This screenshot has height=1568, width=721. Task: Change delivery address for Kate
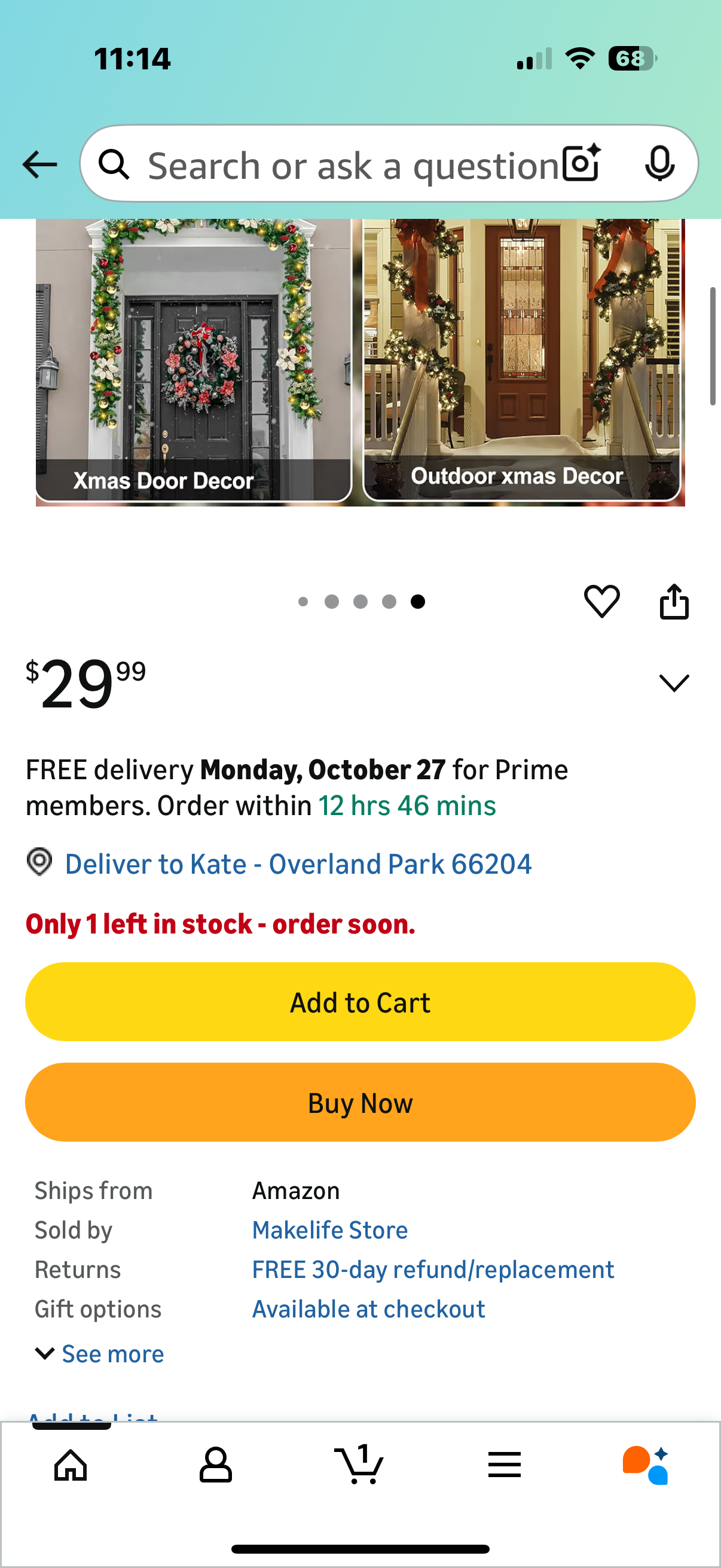(x=298, y=864)
